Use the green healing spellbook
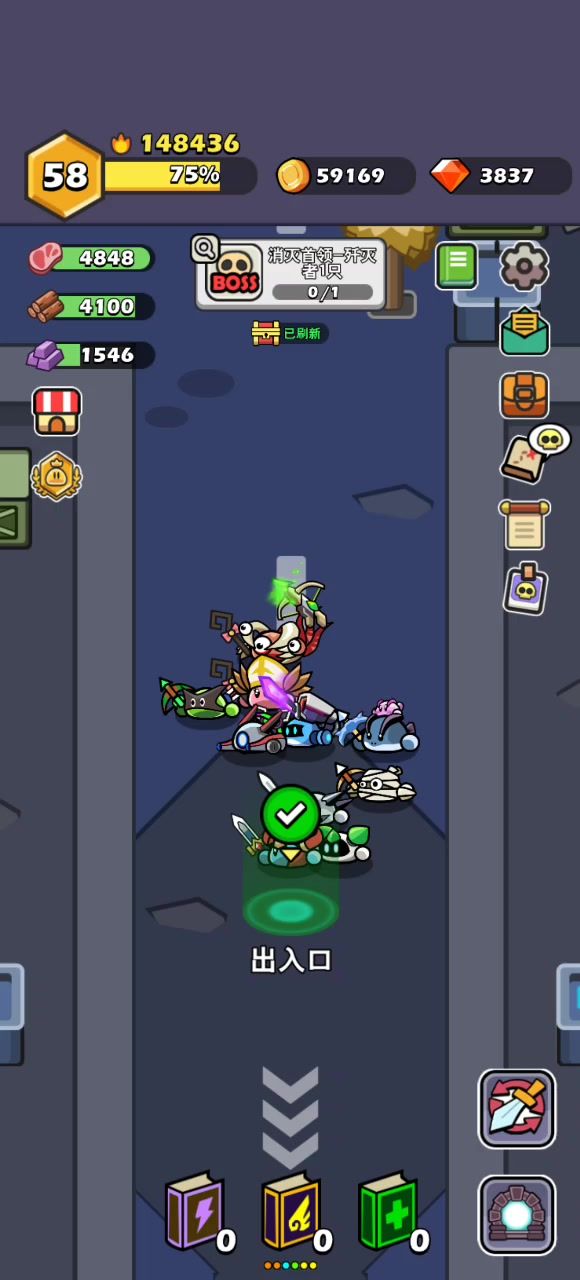 (390, 1213)
